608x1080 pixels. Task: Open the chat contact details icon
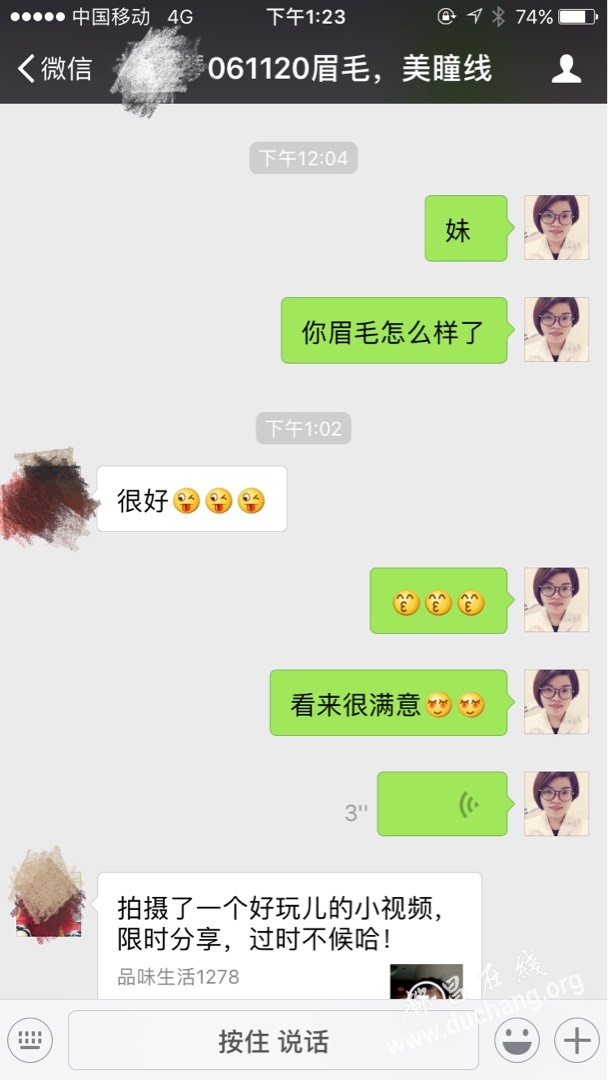point(566,69)
